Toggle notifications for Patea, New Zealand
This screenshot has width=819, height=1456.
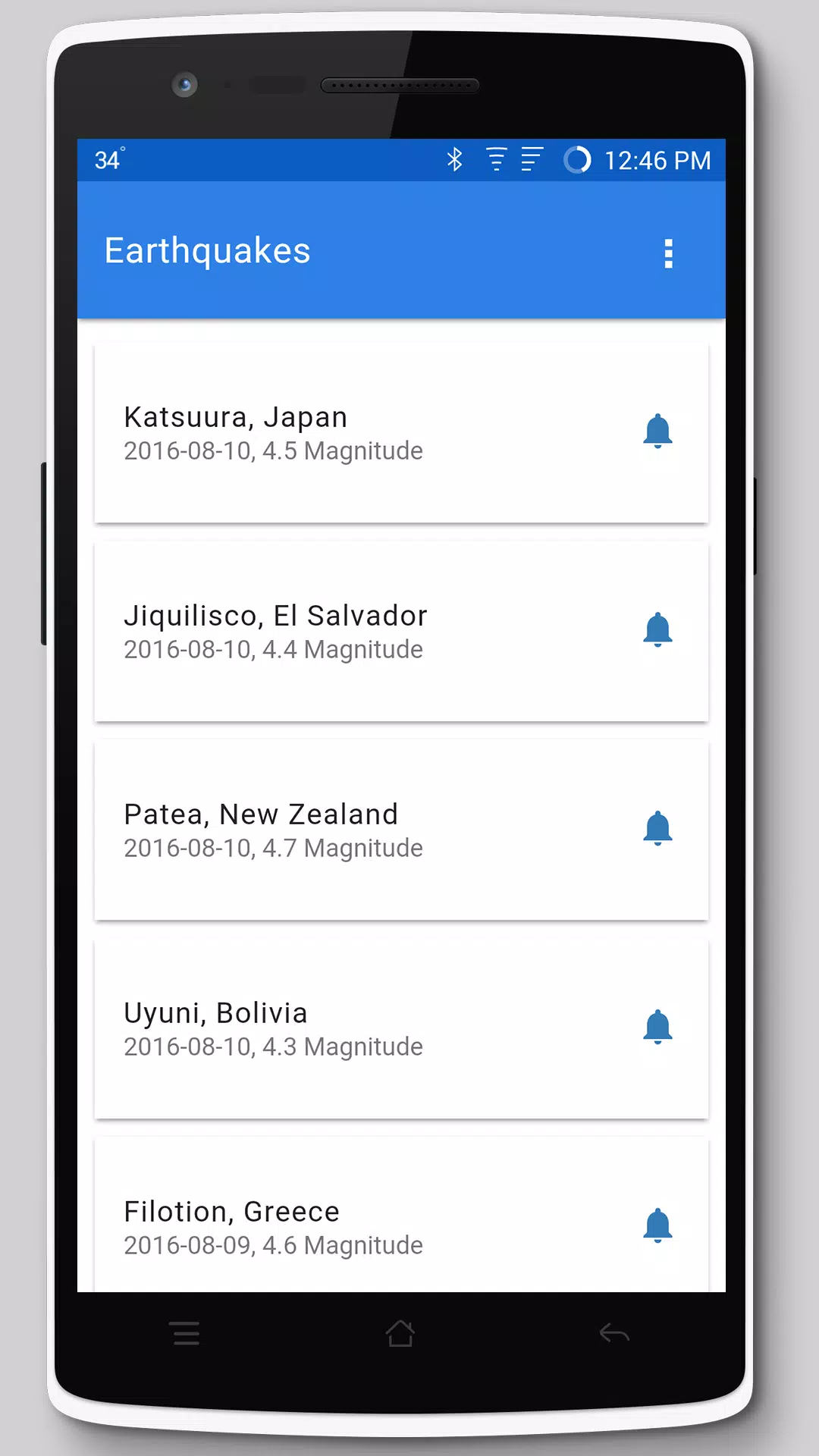(x=658, y=828)
